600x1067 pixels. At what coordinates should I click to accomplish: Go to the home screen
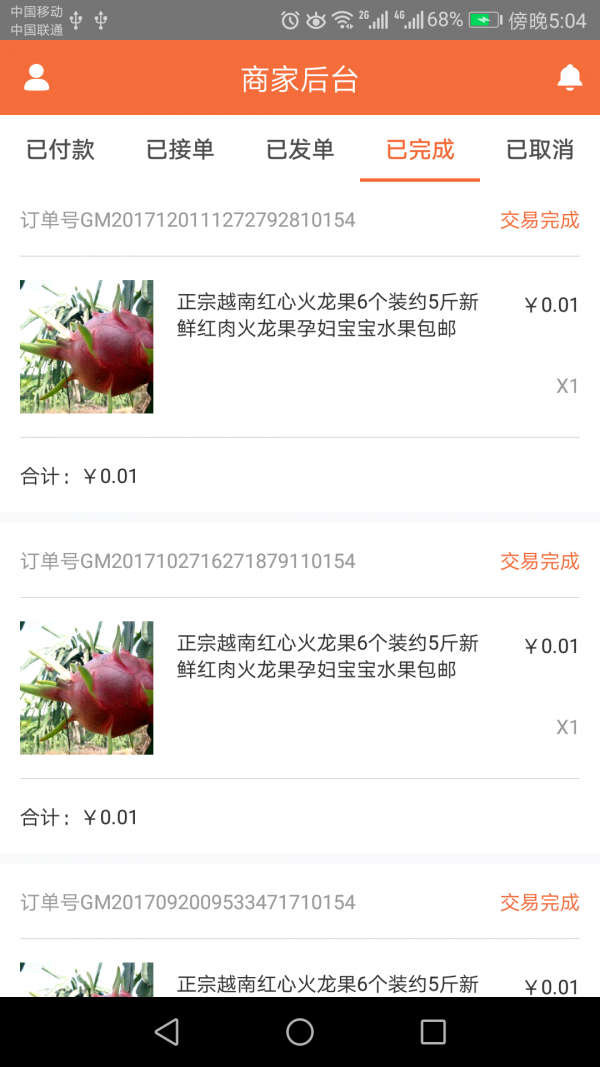tap(300, 1032)
